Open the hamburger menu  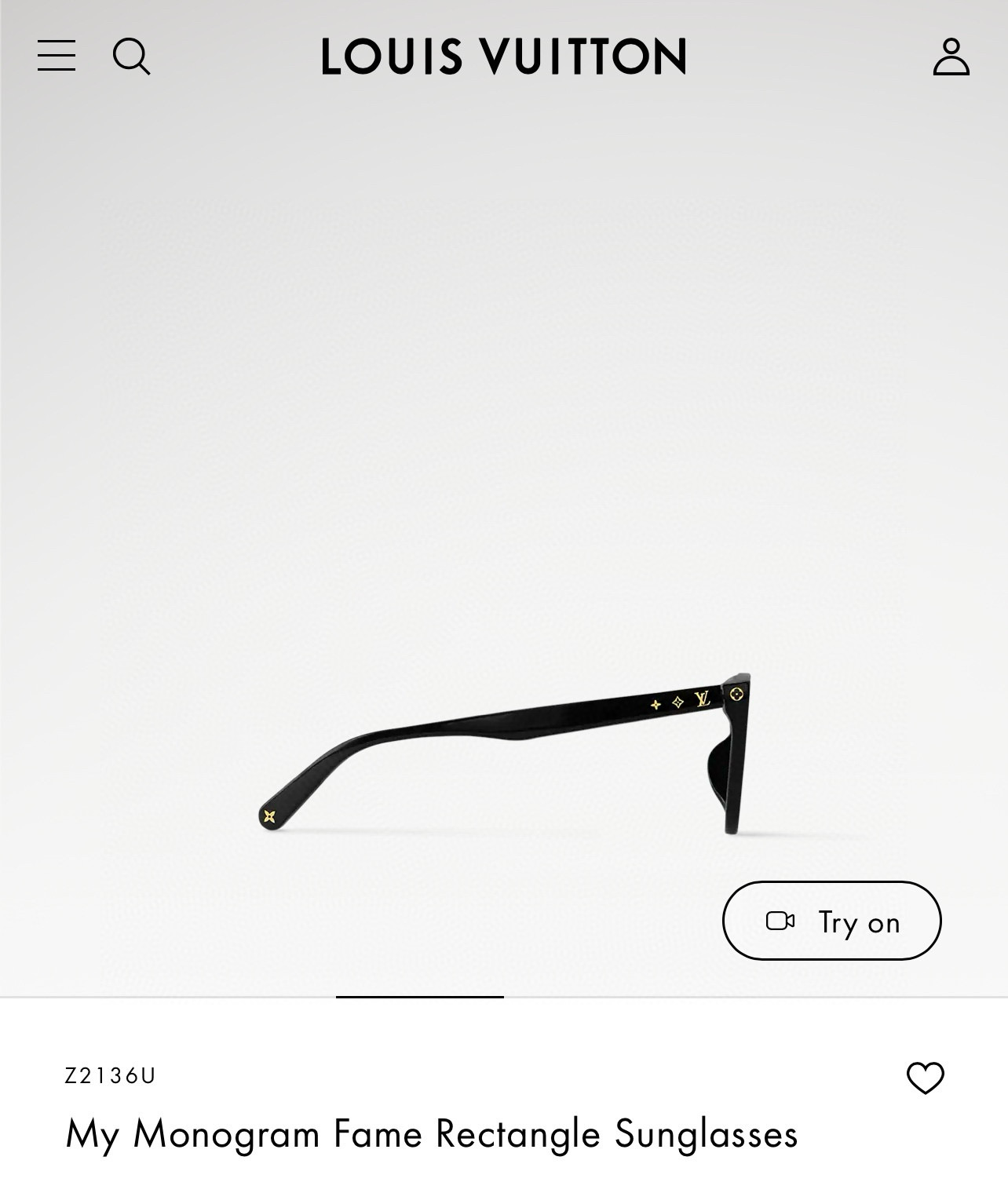pyautogui.click(x=57, y=57)
